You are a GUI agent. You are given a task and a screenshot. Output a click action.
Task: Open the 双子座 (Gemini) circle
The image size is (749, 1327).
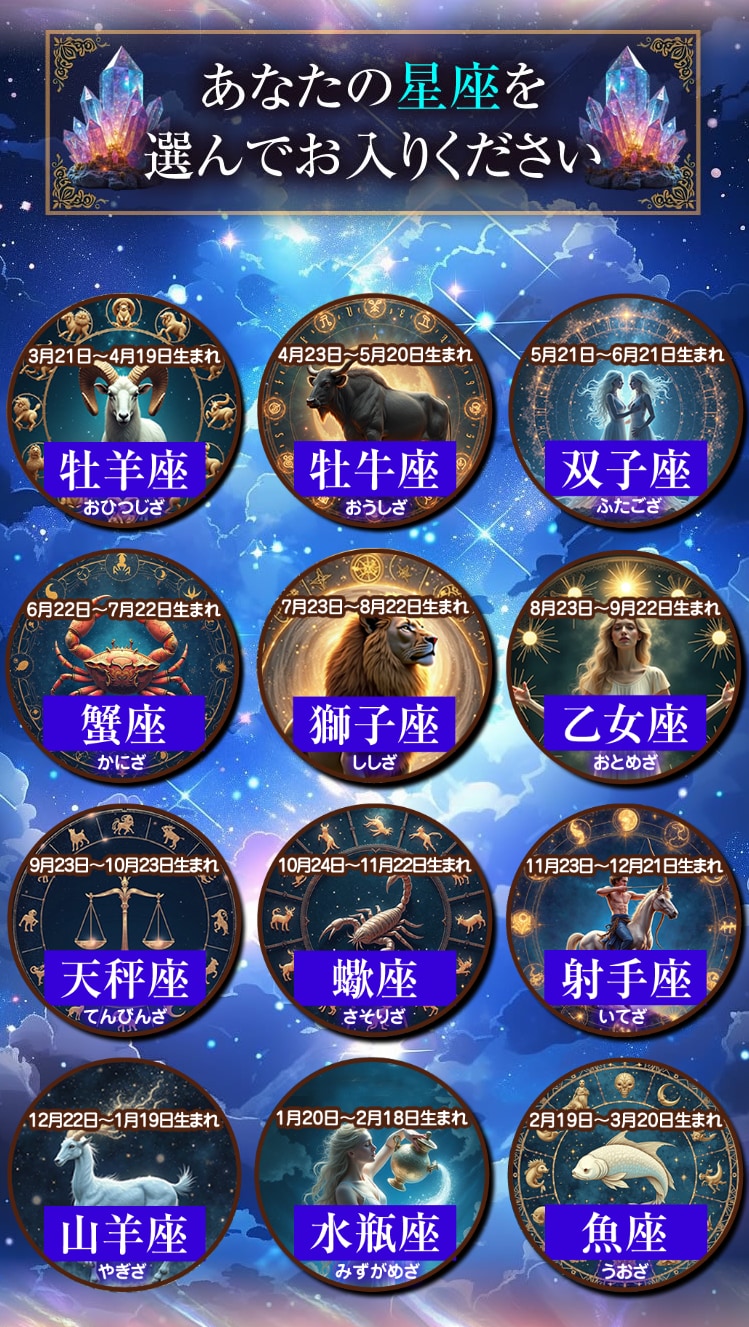(625, 412)
